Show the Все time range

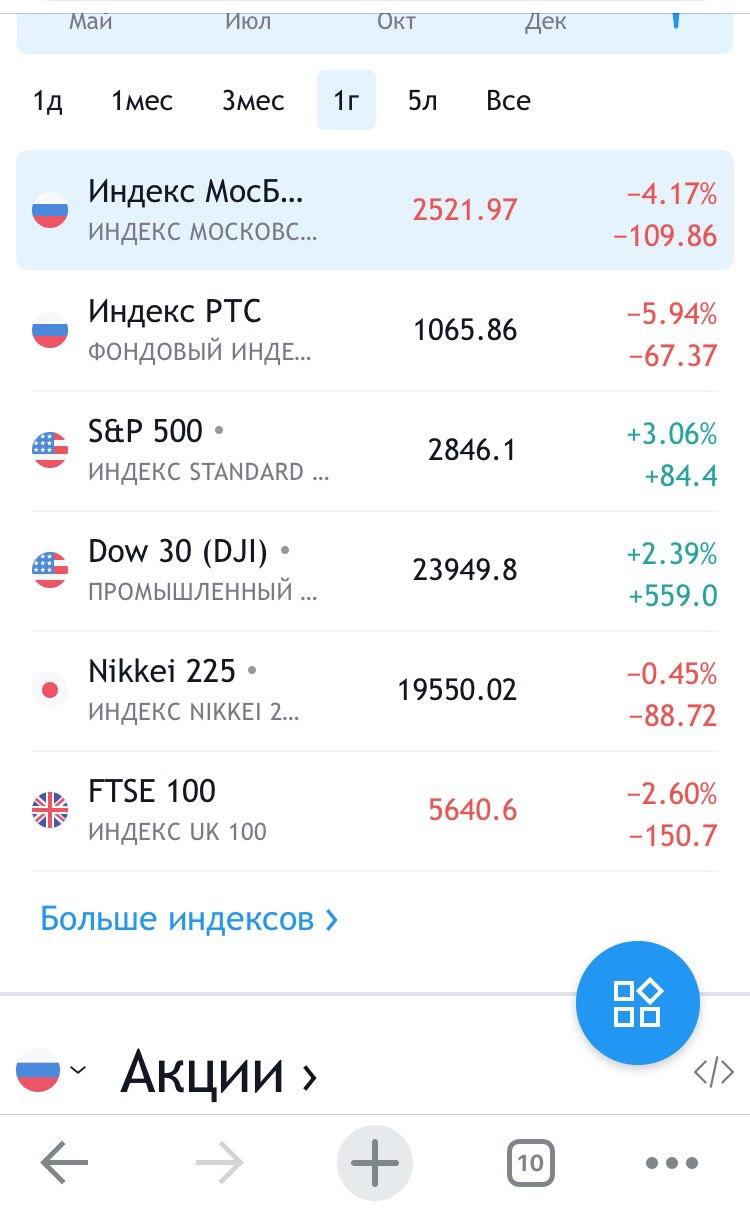508,101
